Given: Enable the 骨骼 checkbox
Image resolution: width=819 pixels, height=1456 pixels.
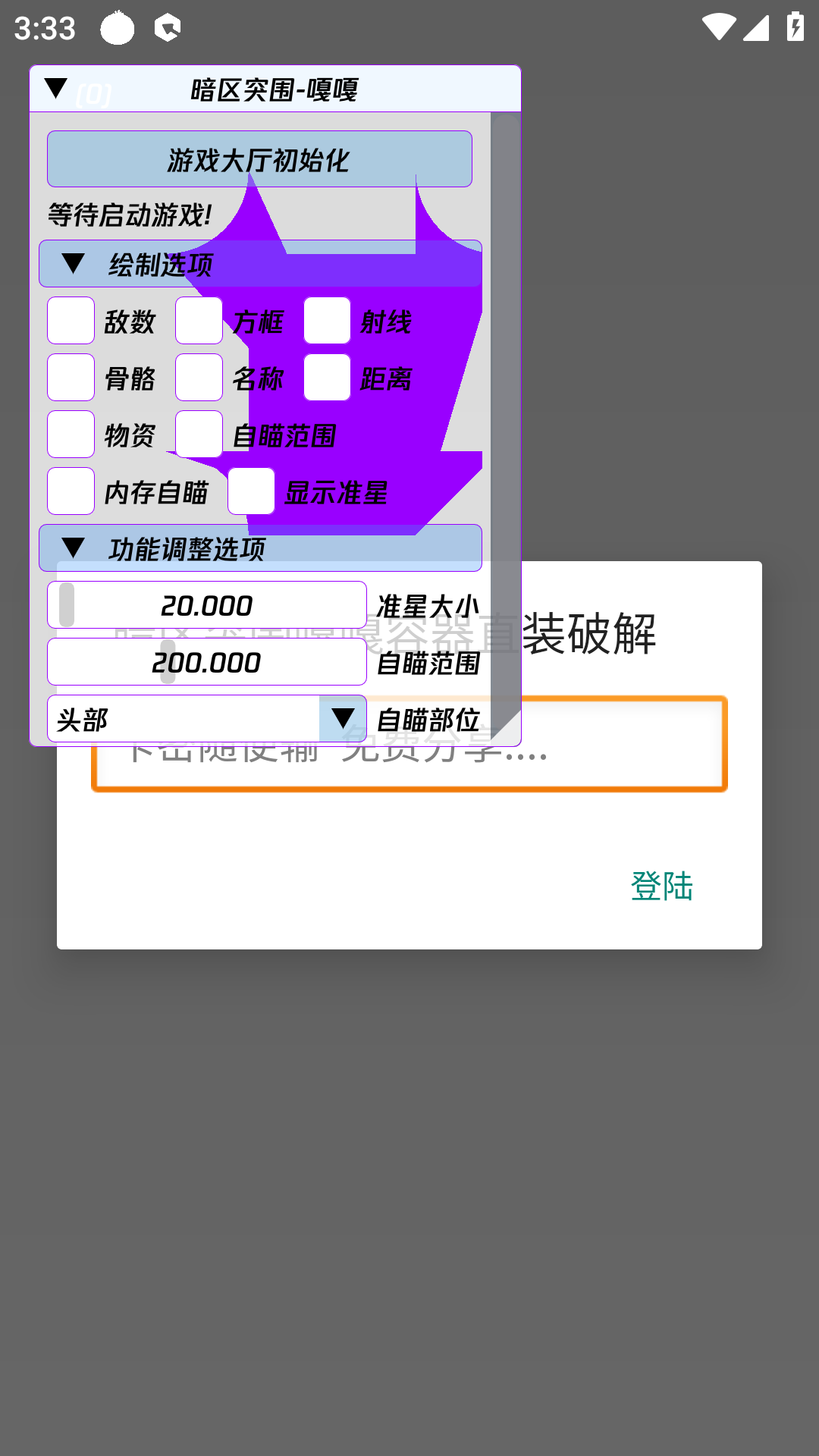Looking at the screenshot, I should pos(71,378).
